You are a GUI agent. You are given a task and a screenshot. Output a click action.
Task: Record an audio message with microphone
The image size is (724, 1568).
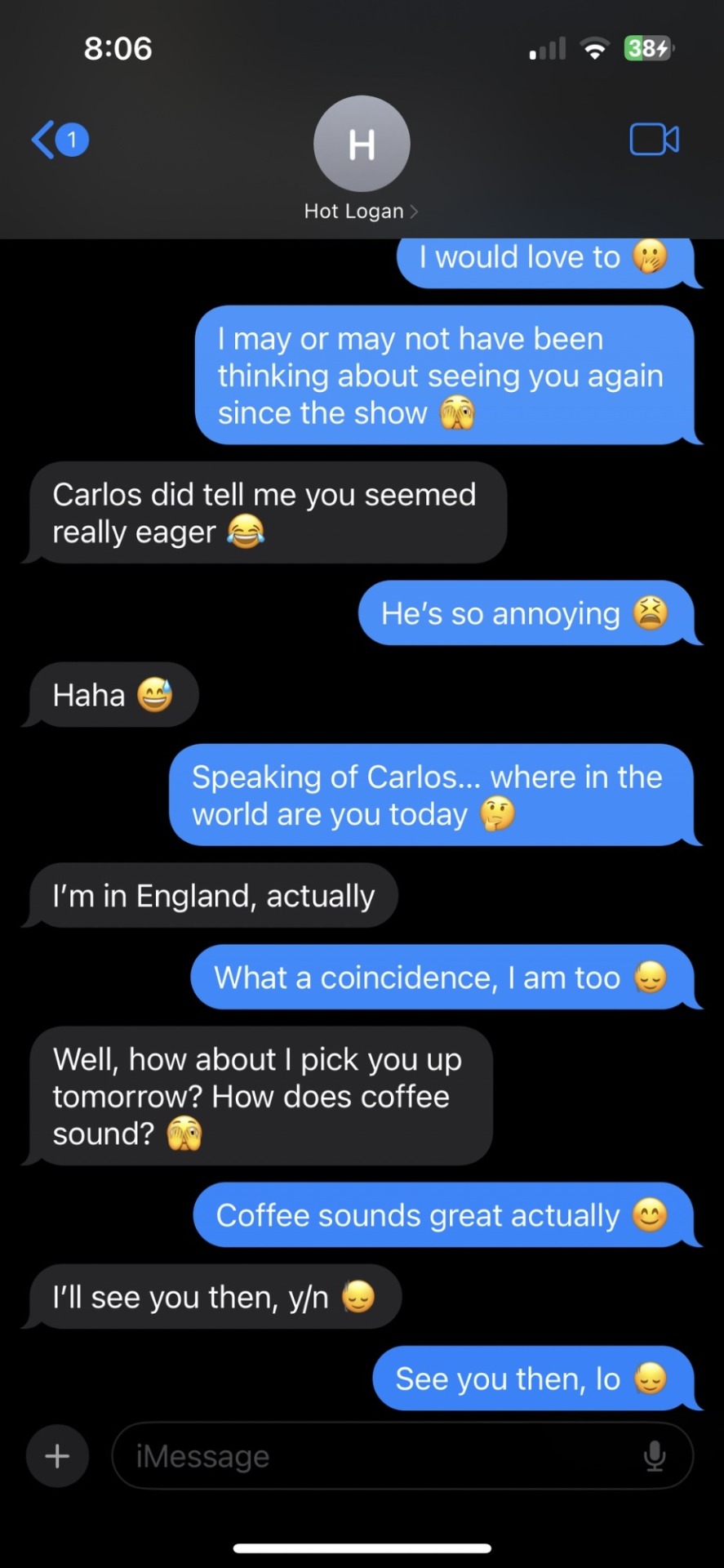[655, 1455]
